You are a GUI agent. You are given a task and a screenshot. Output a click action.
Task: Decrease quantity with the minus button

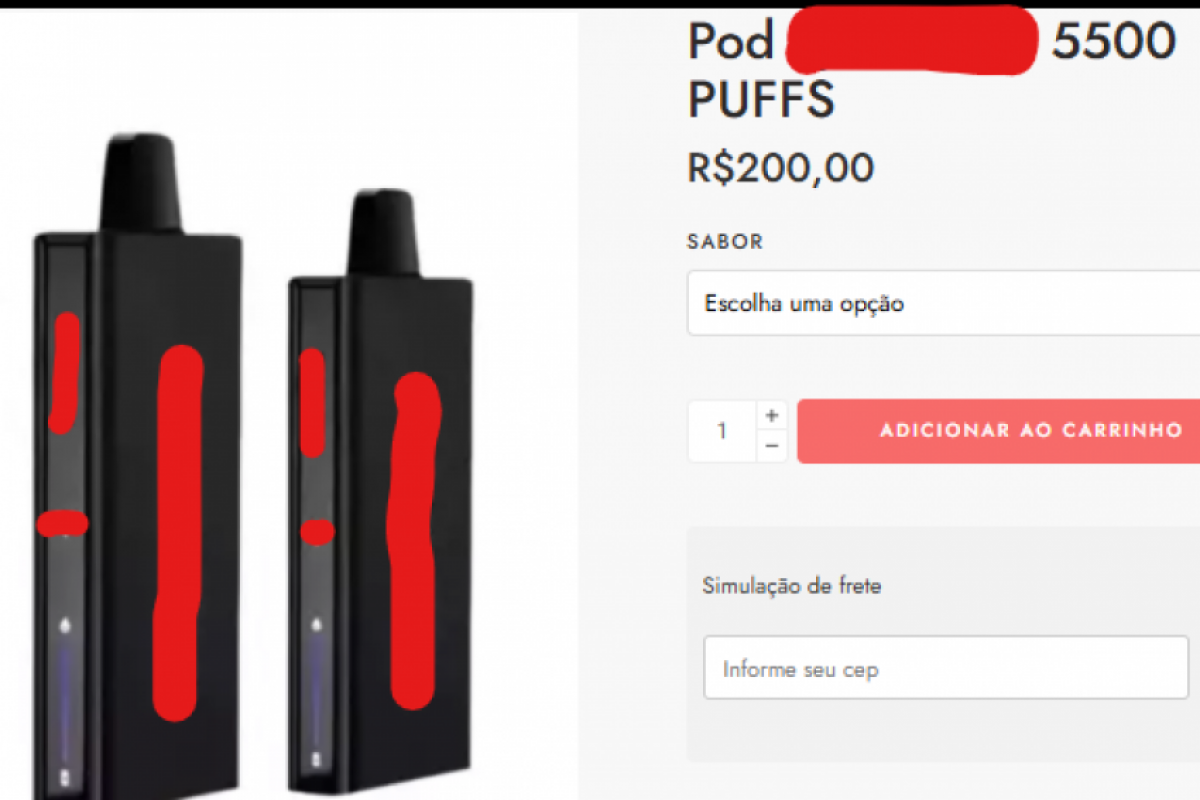click(771, 445)
